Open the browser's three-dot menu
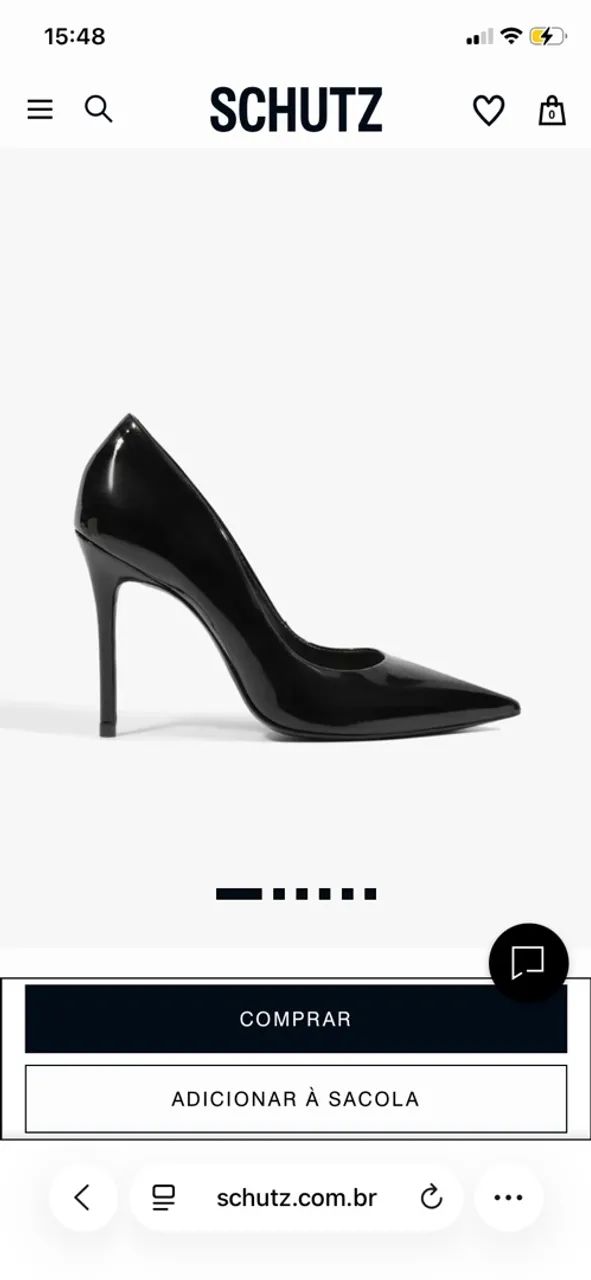The image size is (591, 1280). point(508,1197)
